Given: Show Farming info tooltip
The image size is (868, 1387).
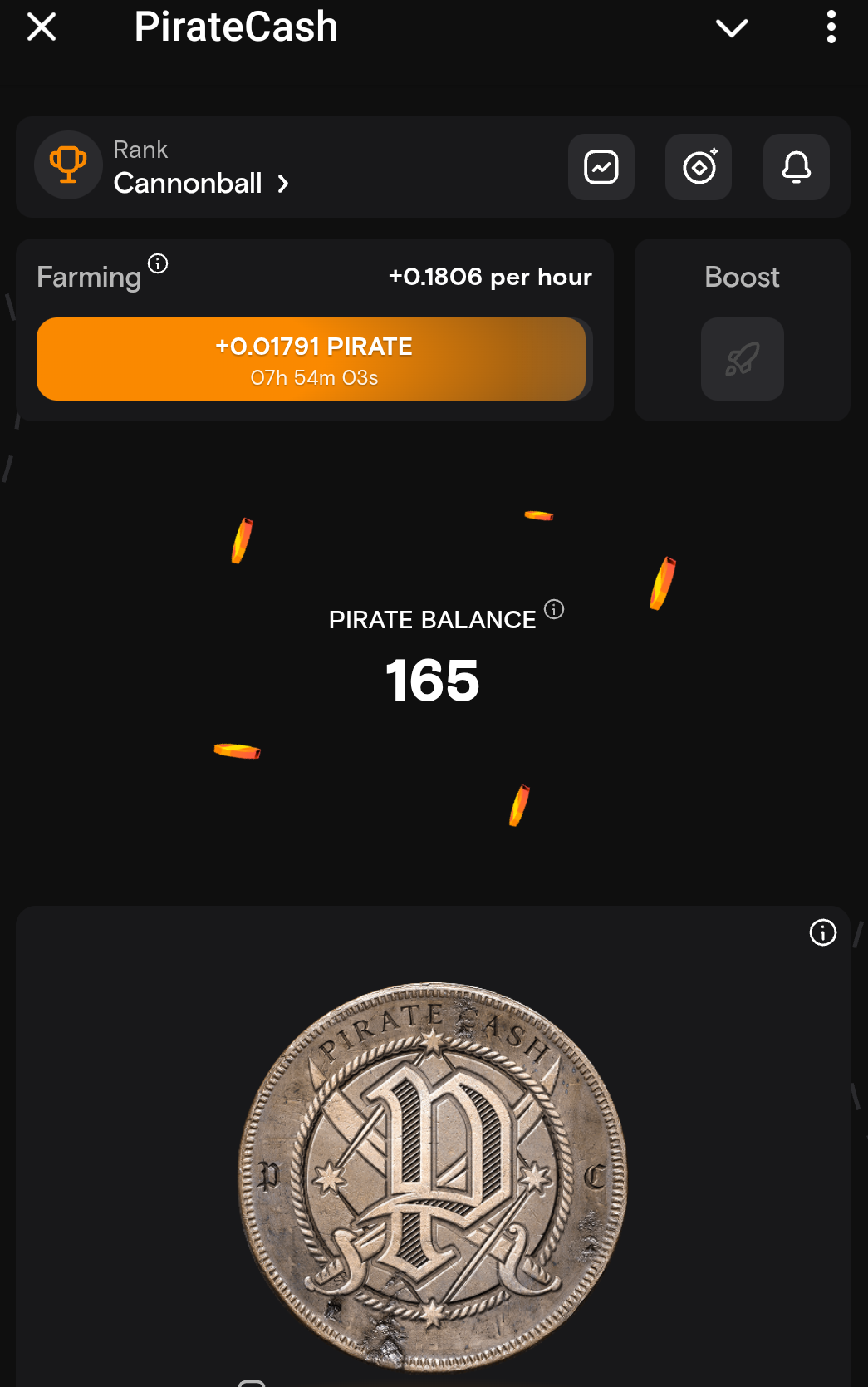Looking at the screenshot, I should click(x=158, y=263).
